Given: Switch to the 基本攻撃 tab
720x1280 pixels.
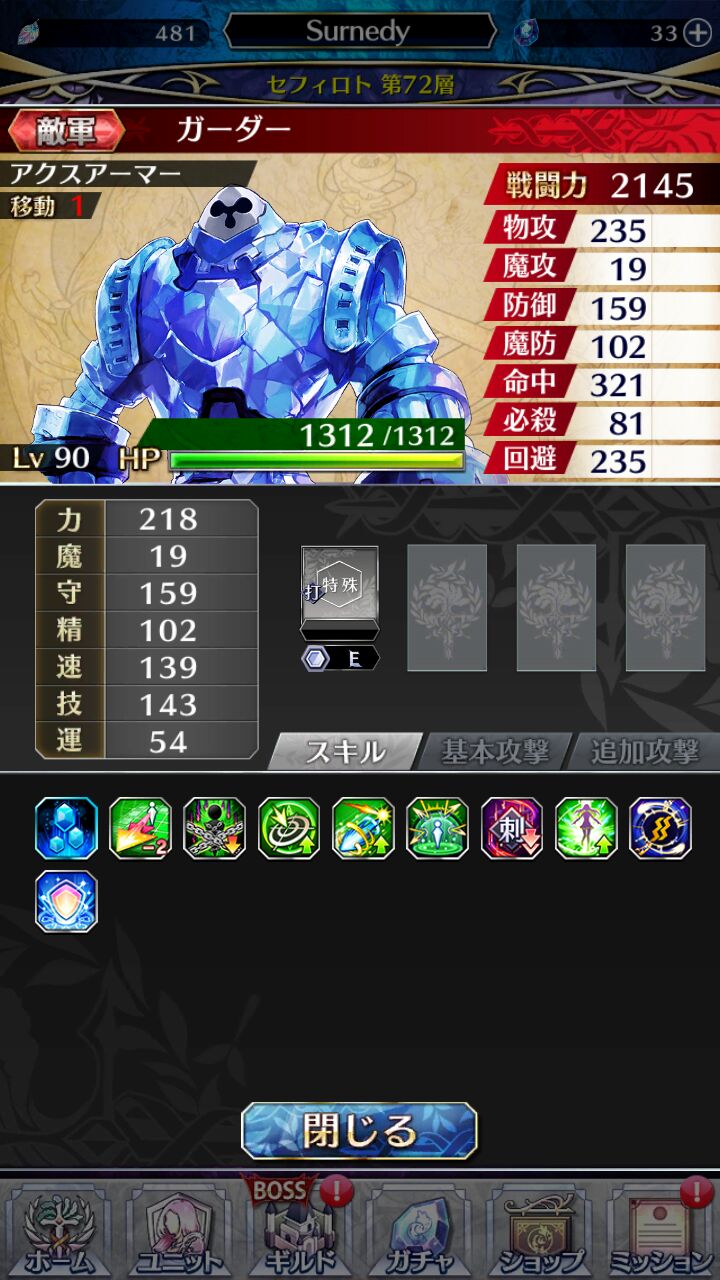Looking at the screenshot, I should click(495, 752).
